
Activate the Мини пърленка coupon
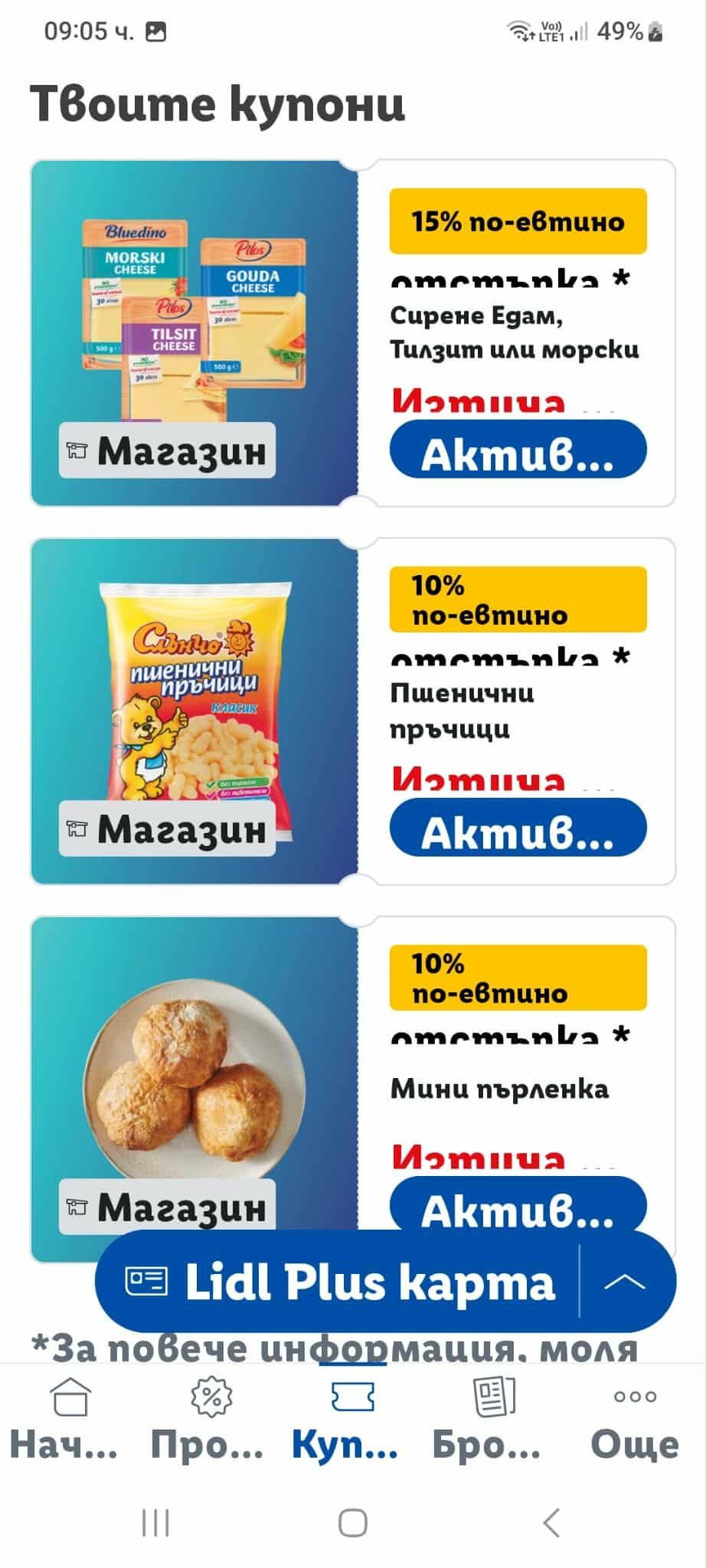coord(518,1204)
